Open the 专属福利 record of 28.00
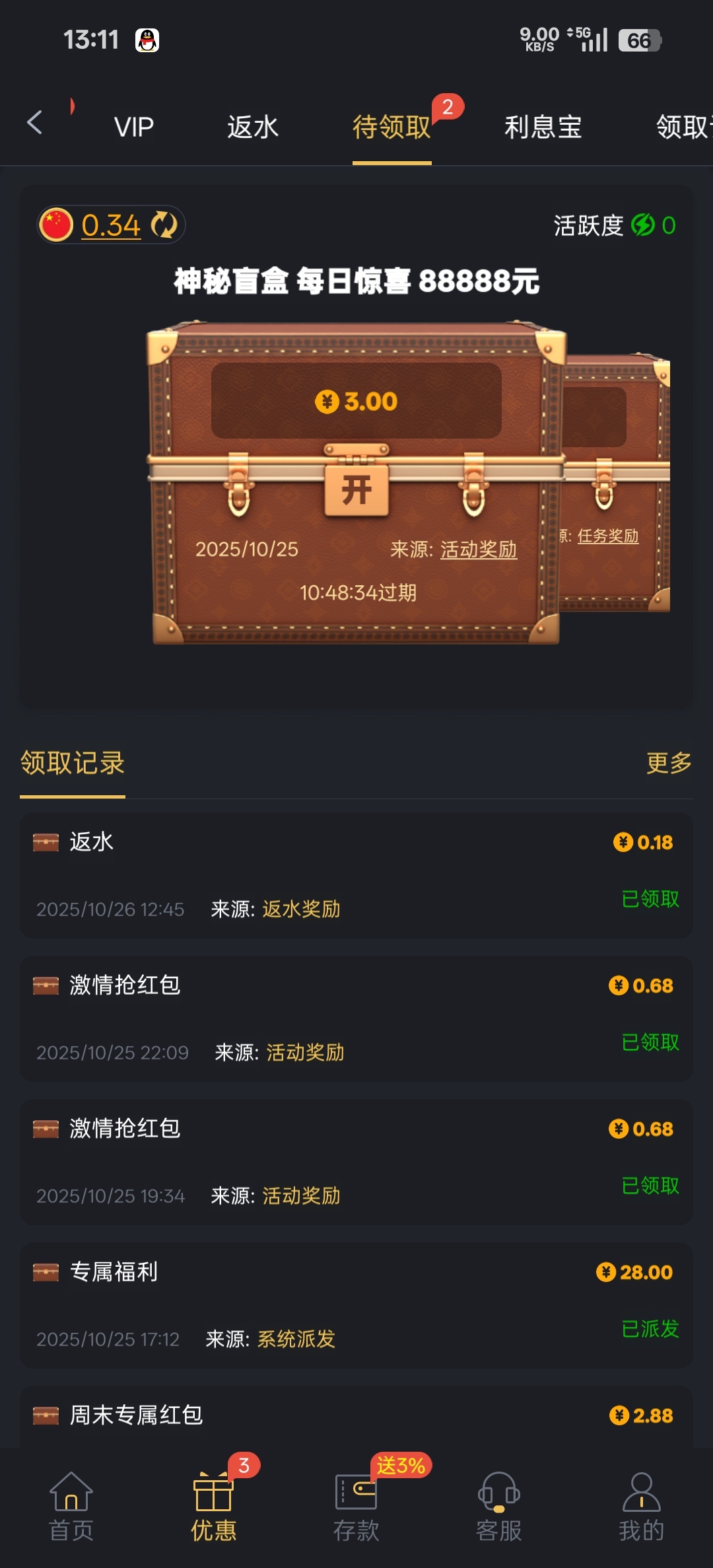Image resolution: width=713 pixels, height=1568 pixels. pyautogui.click(x=356, y=1304)
